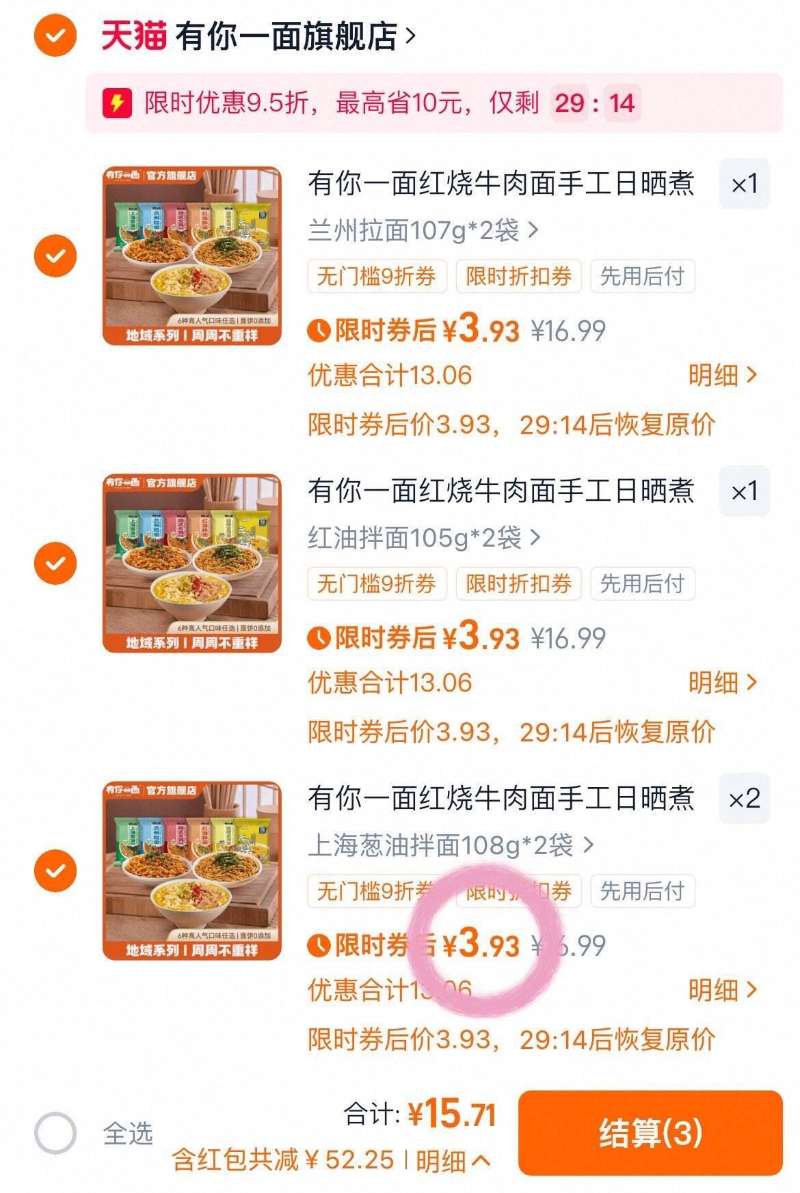800x1193 pixels.
Task: Uncheck the 兰州拉面 item checkbox
Action: (55, 256)
